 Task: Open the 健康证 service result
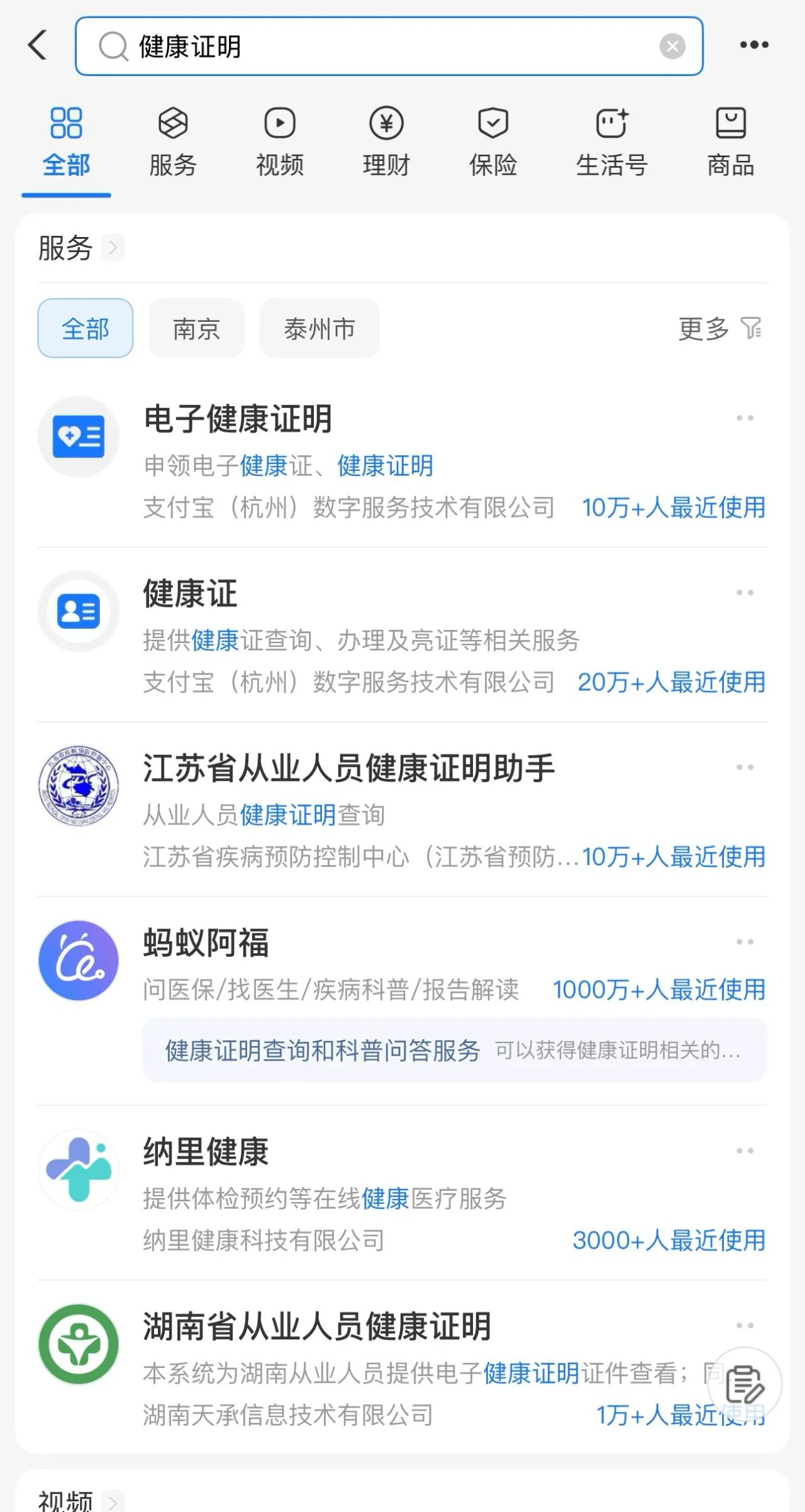190,594
